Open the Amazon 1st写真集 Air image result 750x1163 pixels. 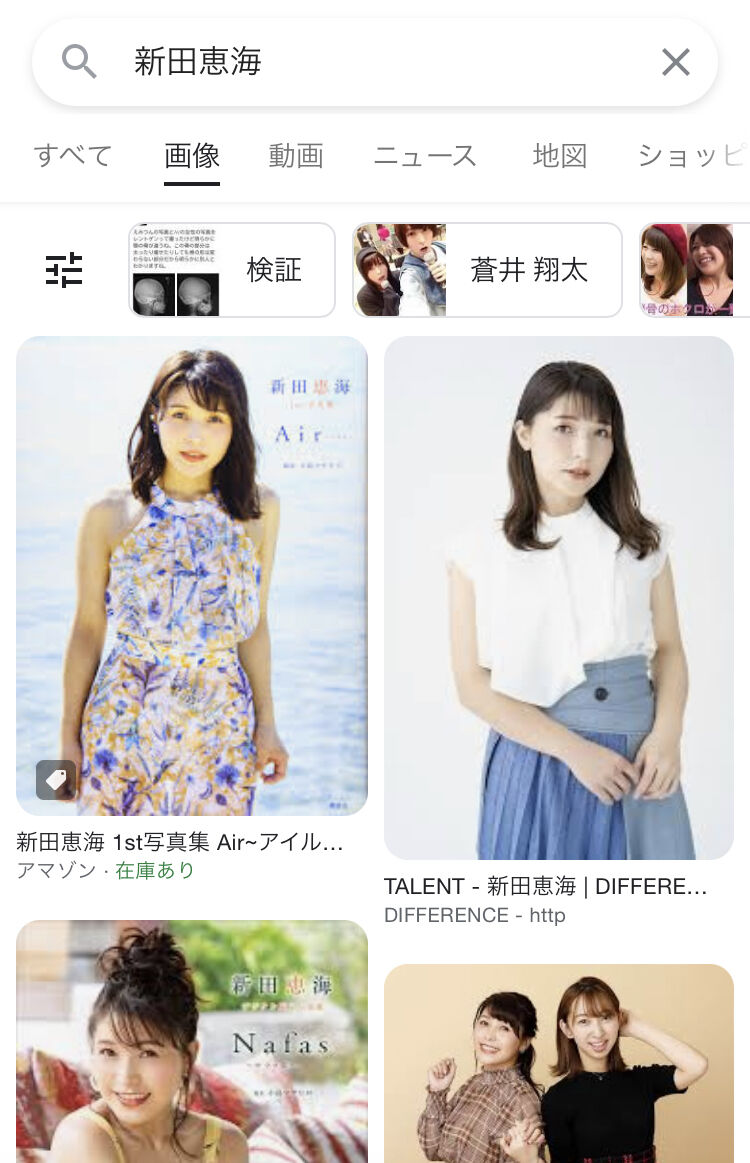[x=192, y=576]
